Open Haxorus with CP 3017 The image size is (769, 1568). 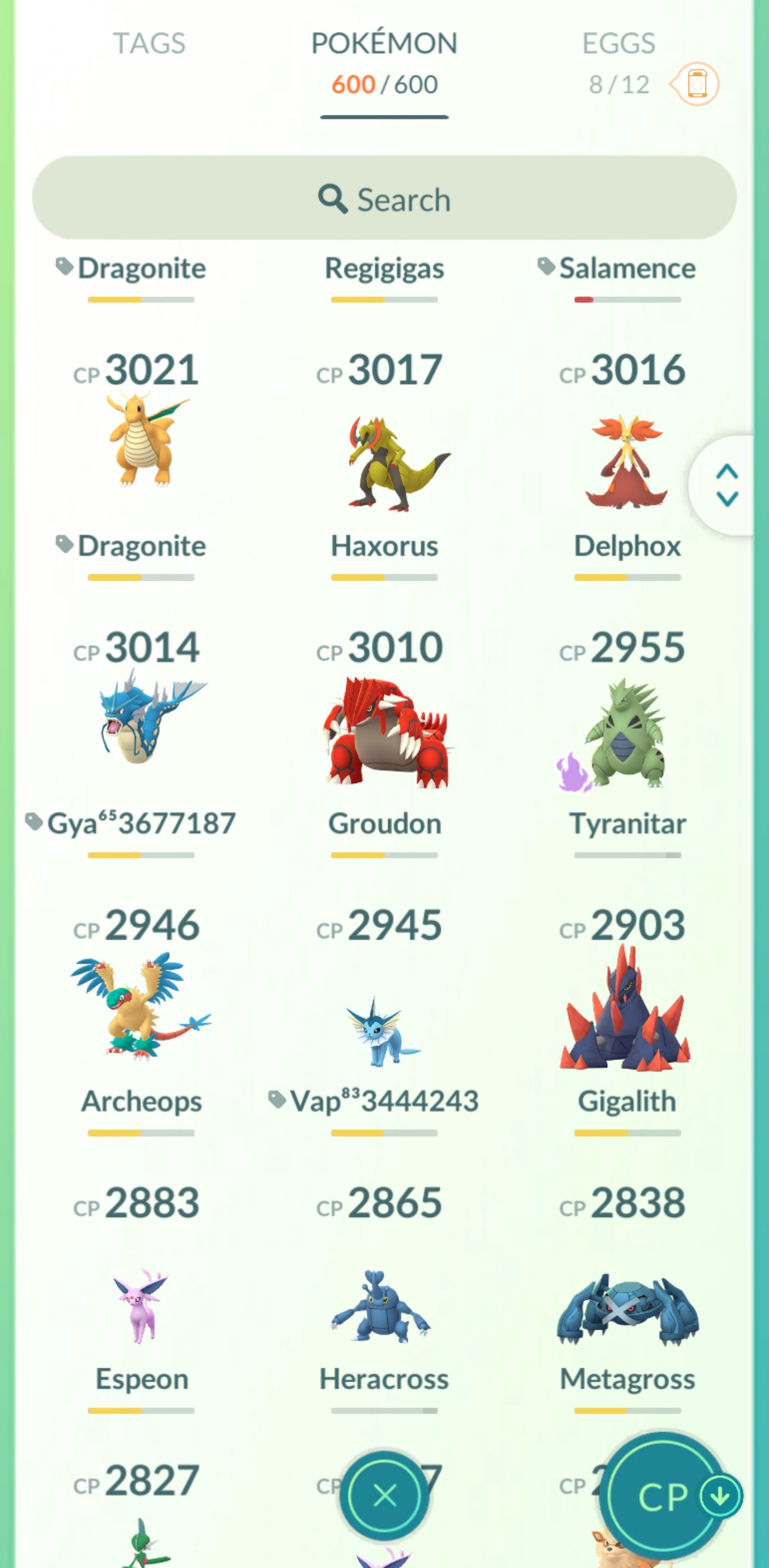coord(384,463)
